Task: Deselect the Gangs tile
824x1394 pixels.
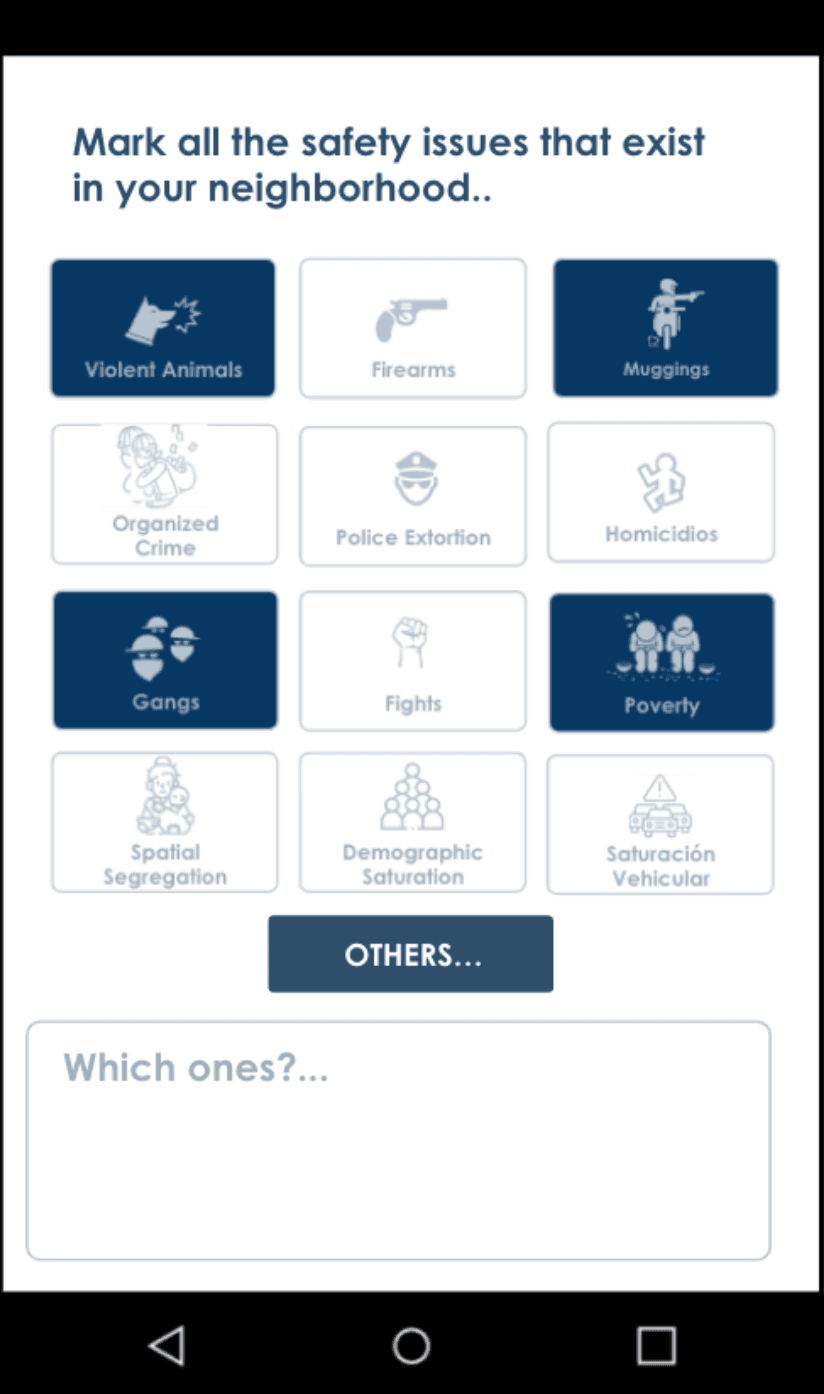Action: click(x=165, y=660)
